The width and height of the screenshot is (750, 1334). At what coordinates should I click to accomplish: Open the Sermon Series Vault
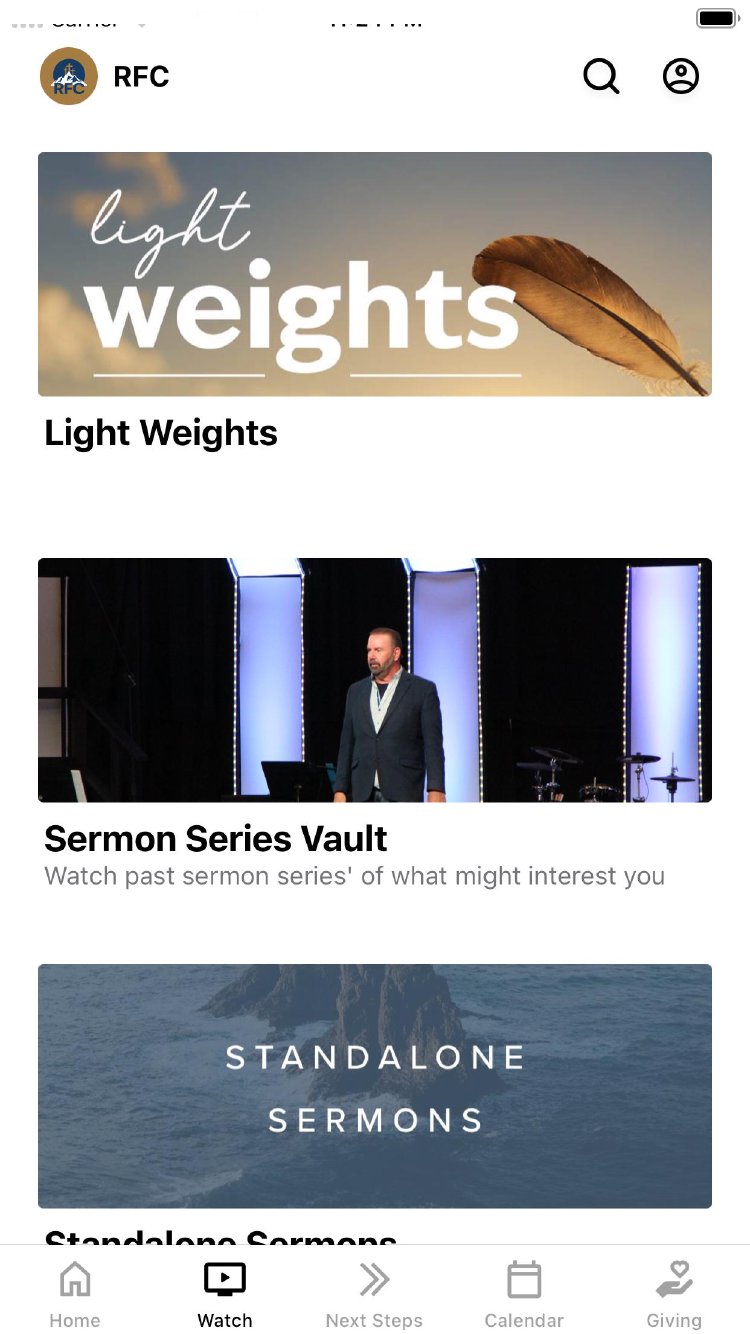pos(375,680)
